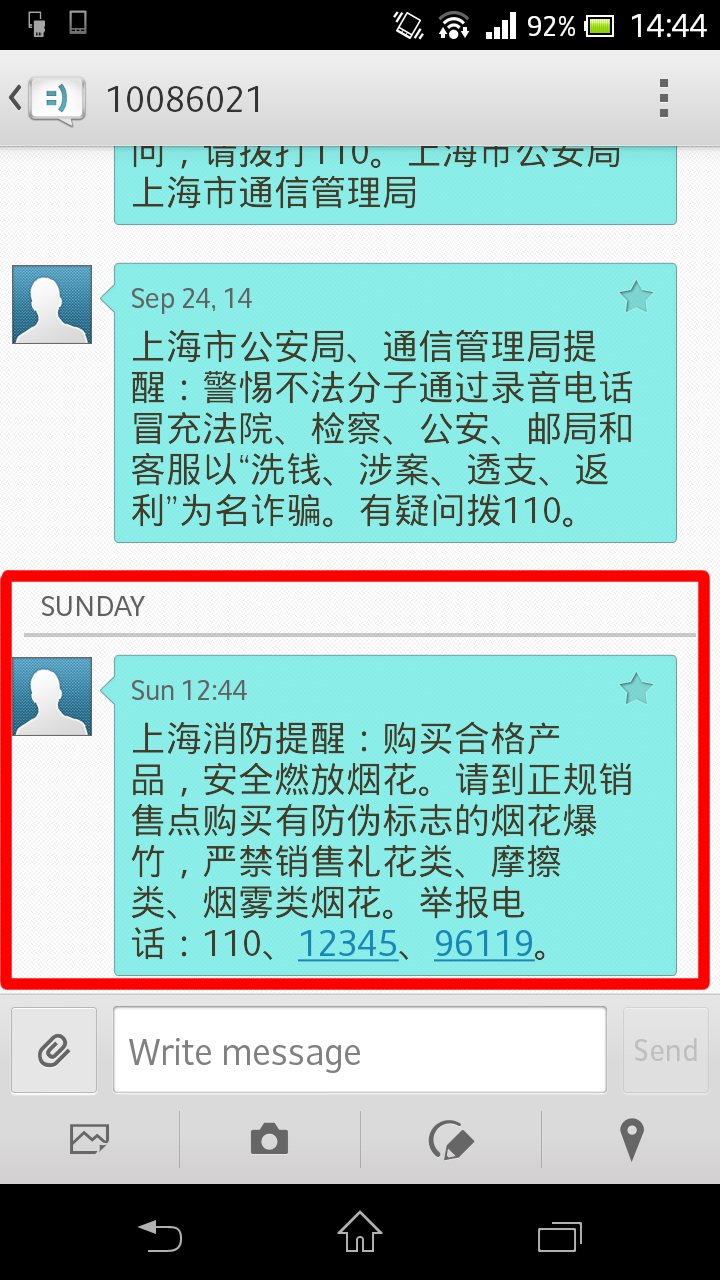Show recent apps
720x1280 pixels.
tap(560, 1235)
